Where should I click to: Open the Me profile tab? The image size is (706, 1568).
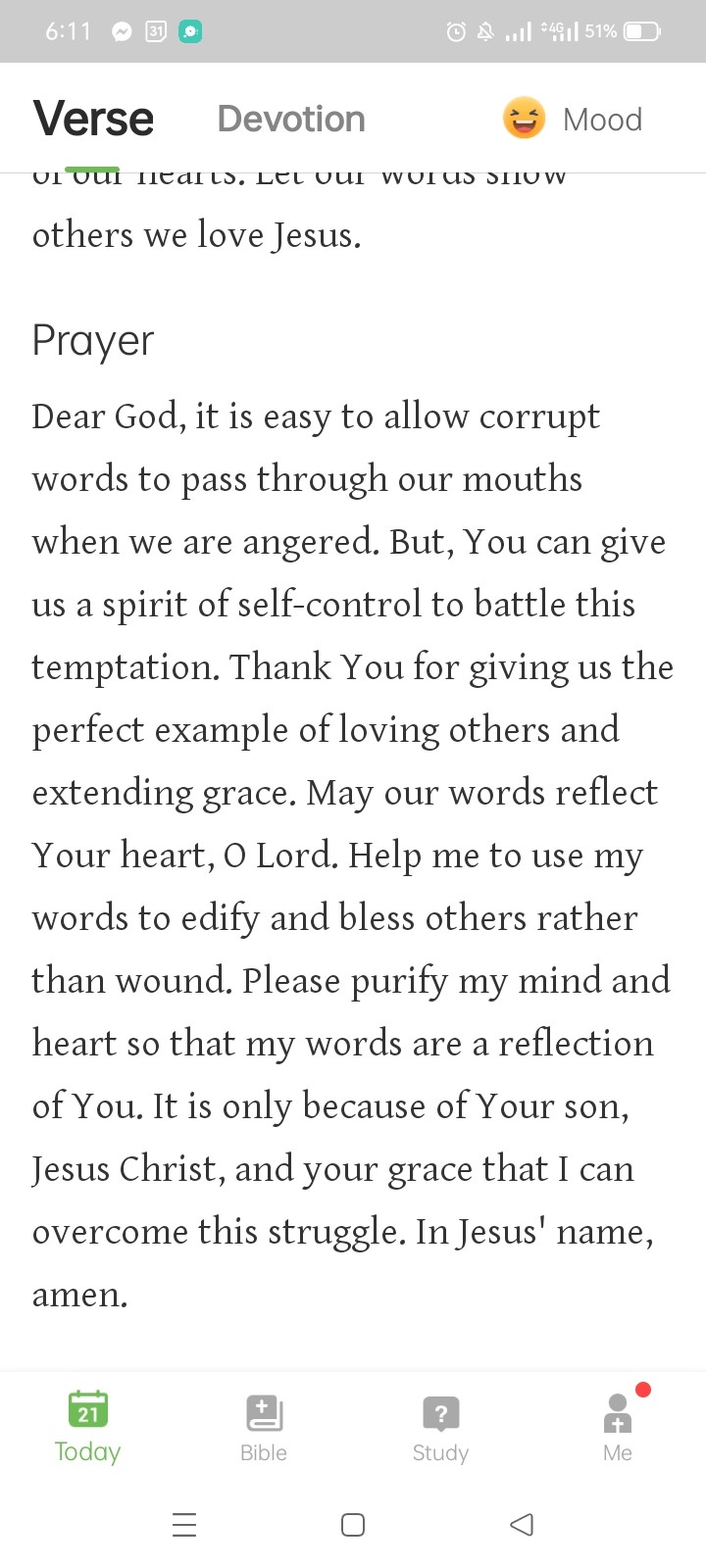618,1429
